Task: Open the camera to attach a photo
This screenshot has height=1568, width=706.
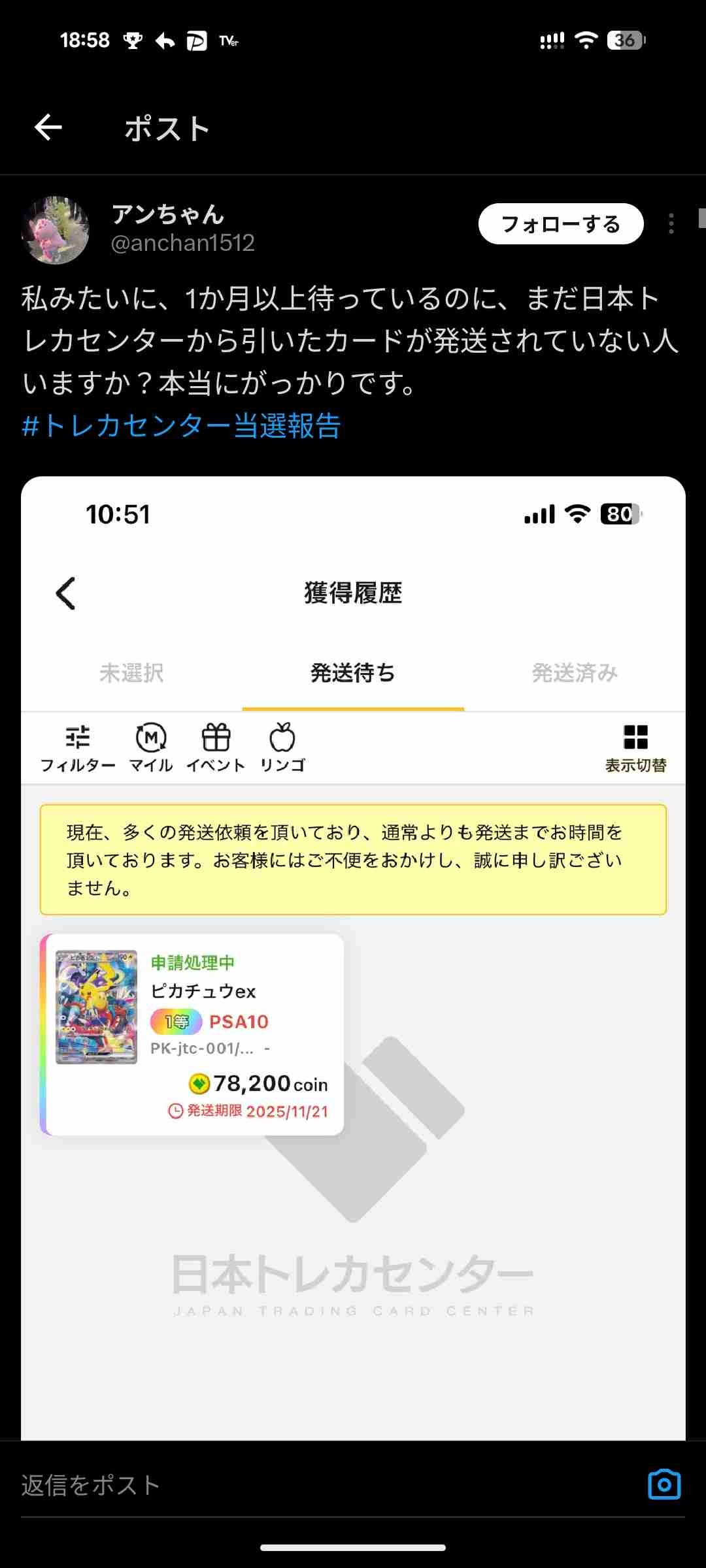Action: coord(664,1485)
